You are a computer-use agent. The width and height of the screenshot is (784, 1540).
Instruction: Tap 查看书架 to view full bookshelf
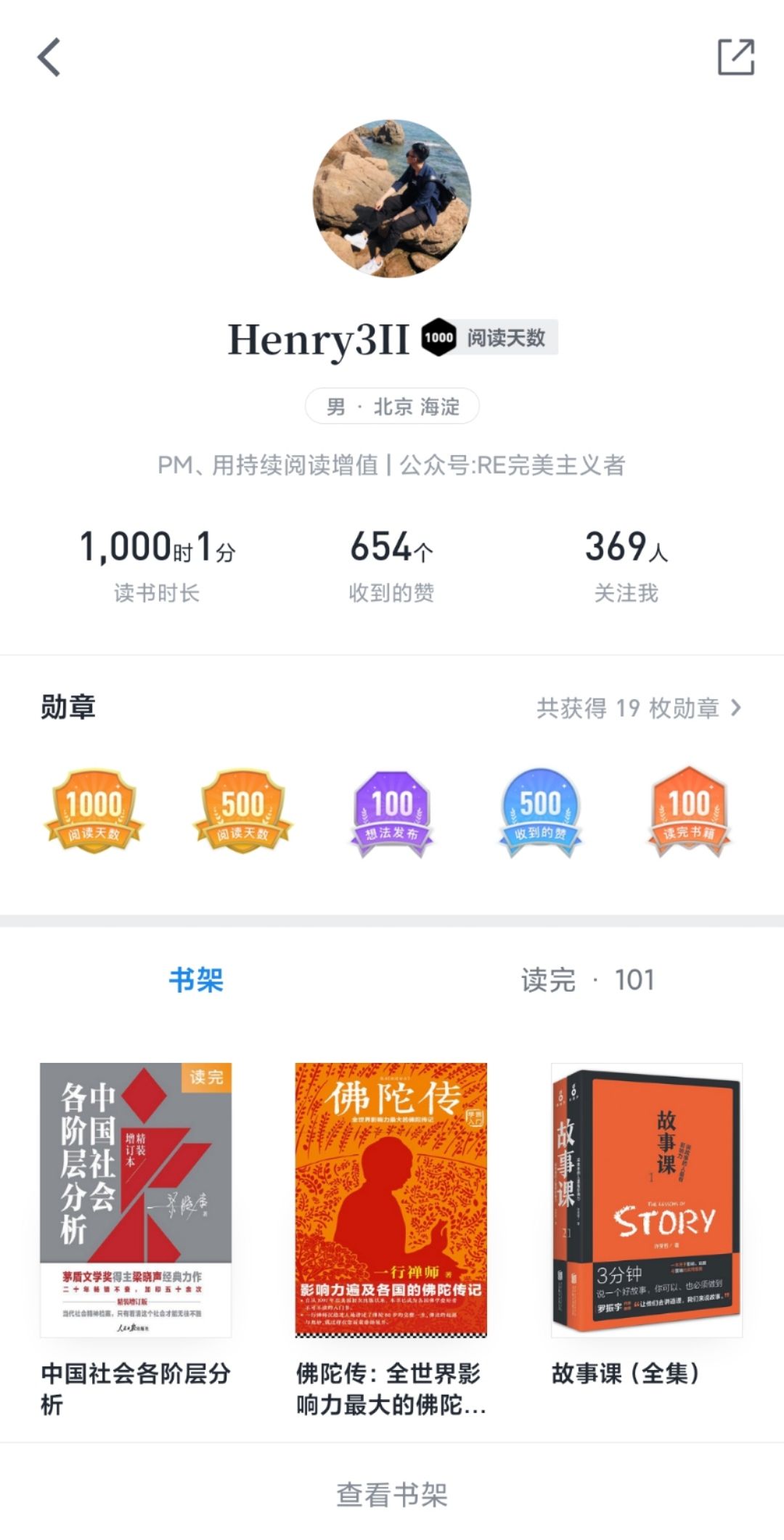[392, 1495]
